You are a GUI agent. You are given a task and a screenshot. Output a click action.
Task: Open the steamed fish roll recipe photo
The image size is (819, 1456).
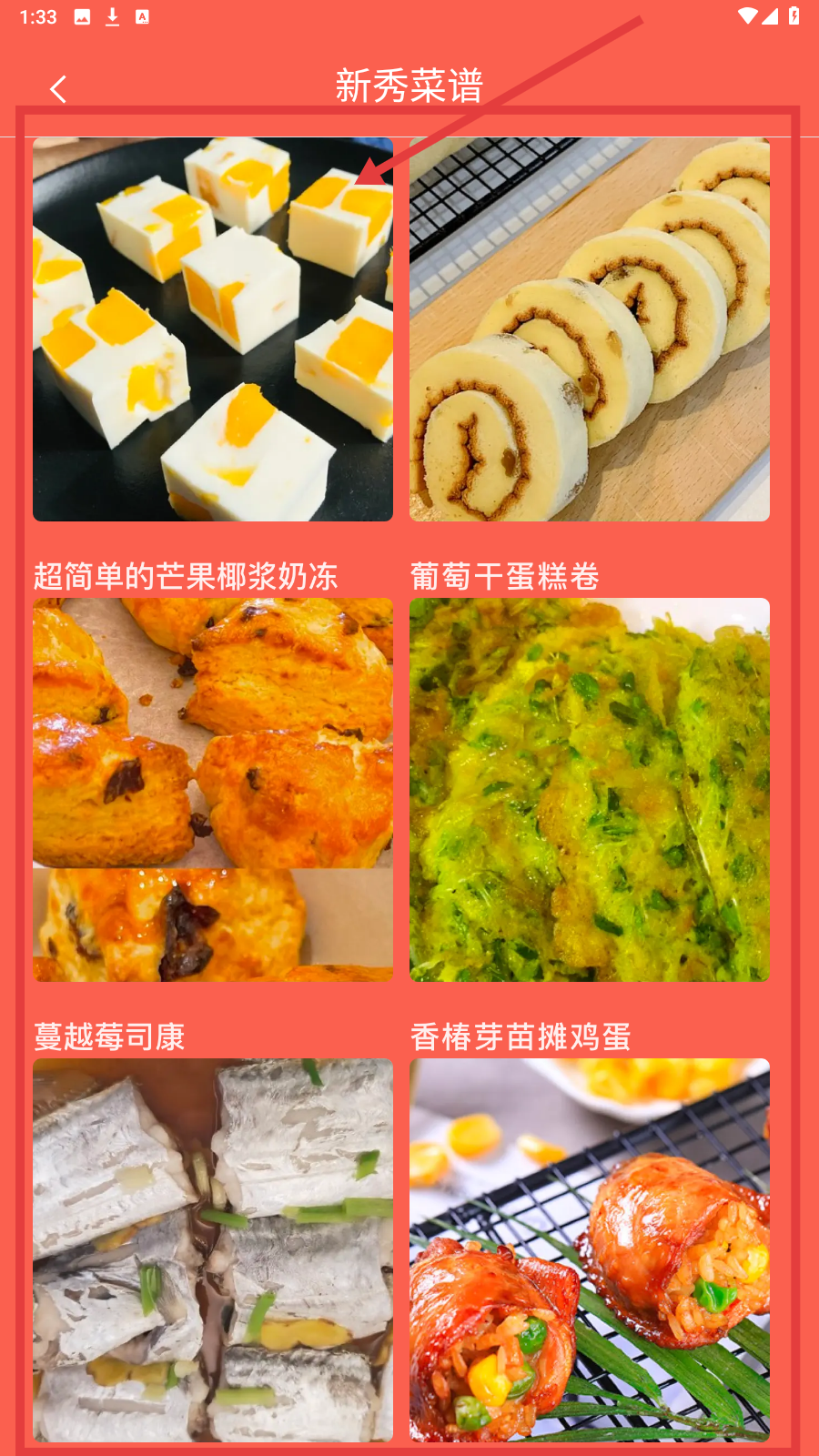click(213, 1249)
